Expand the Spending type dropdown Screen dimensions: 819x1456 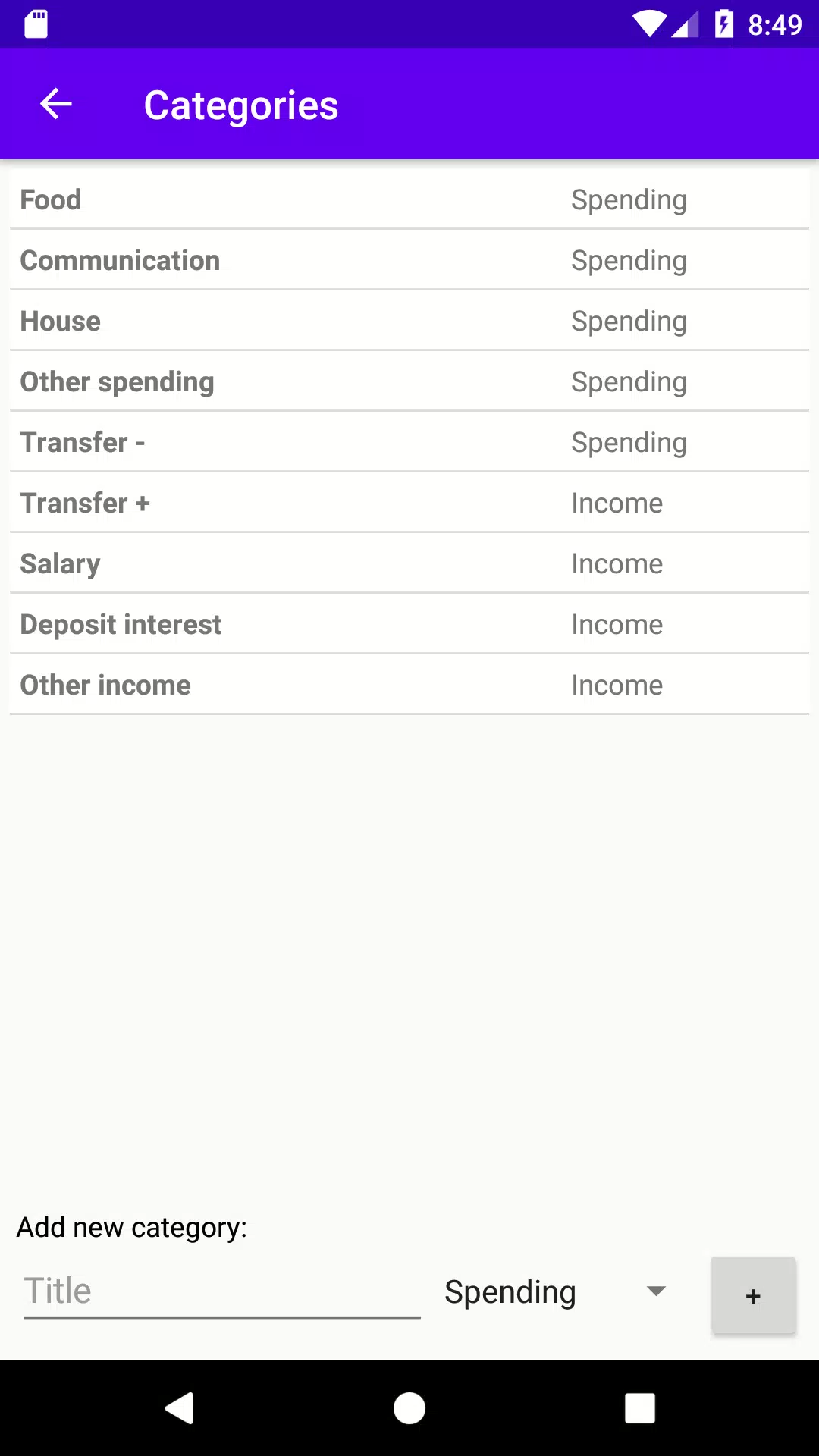pos(556,1292)
